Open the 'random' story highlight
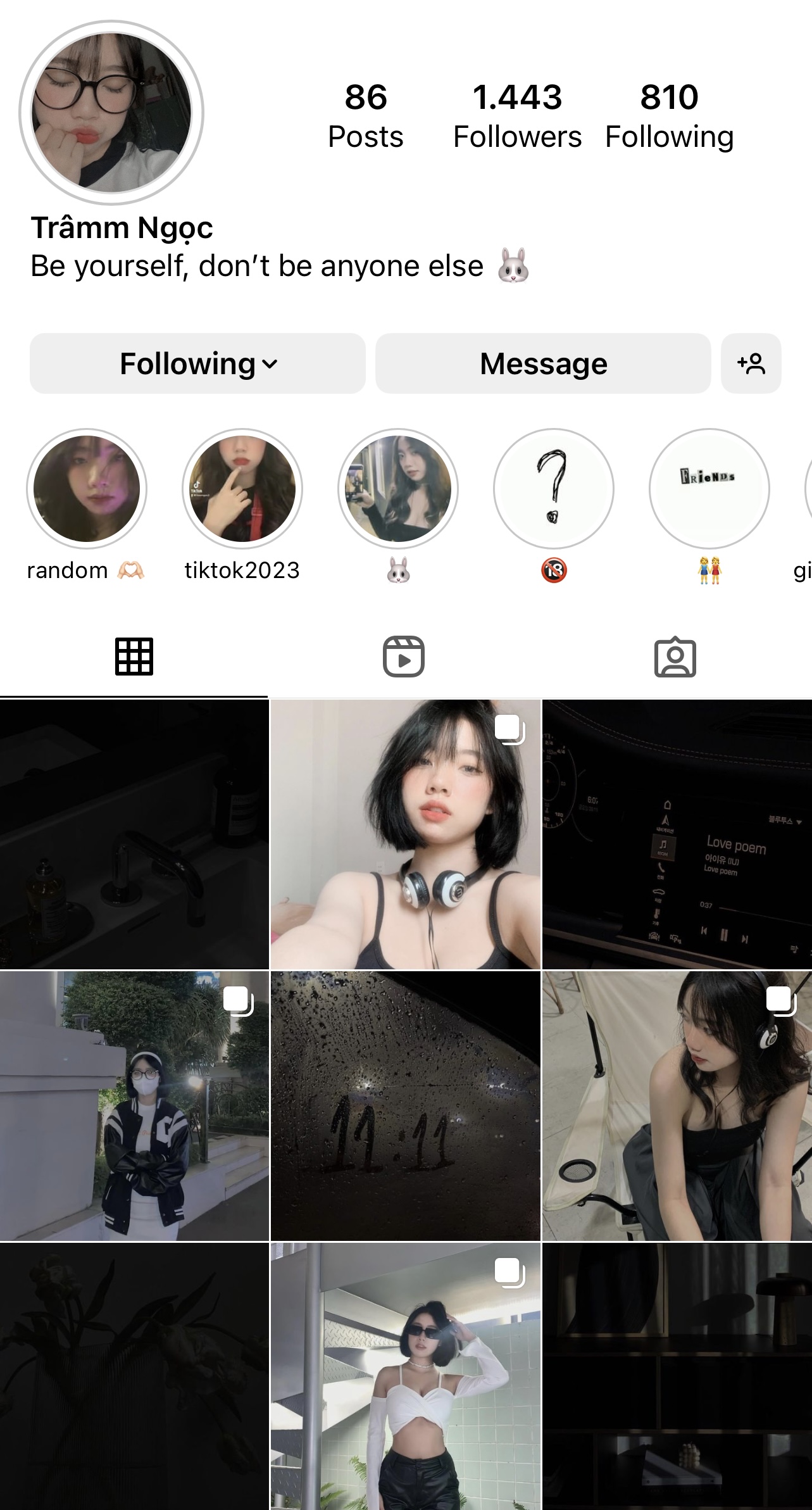Viewport: 812px width, 1510px height. pyautogui.click(x=87, y=489)
